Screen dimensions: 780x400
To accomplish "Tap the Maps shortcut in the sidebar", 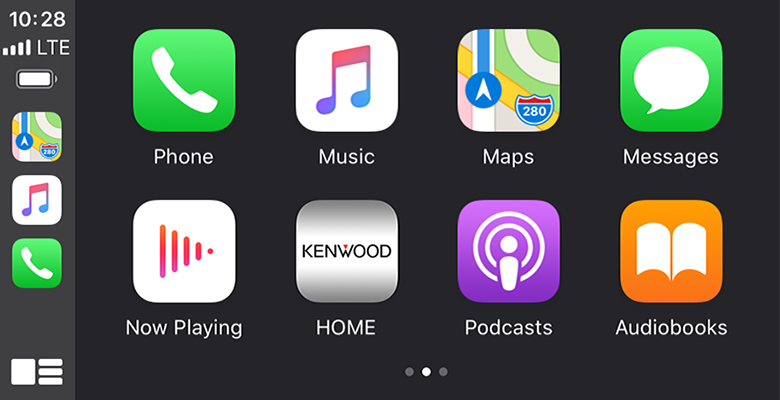I will pos(37,137).
